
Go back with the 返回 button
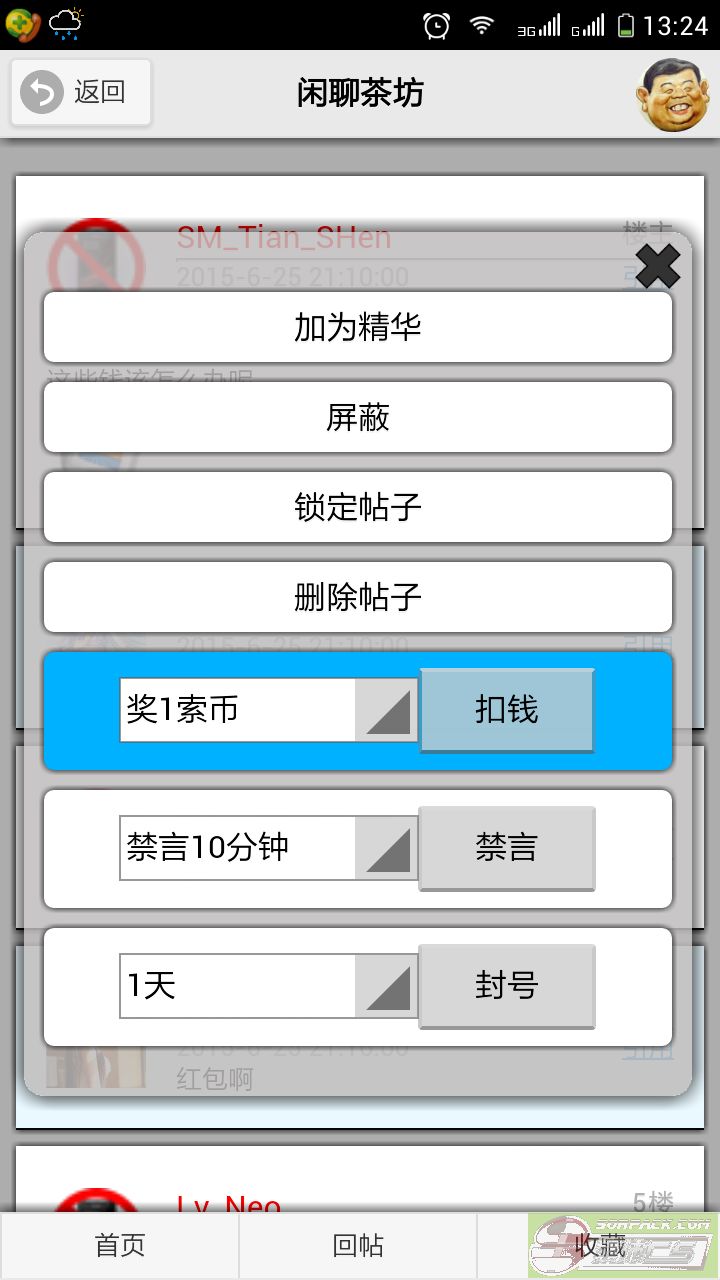pos(82,93)
